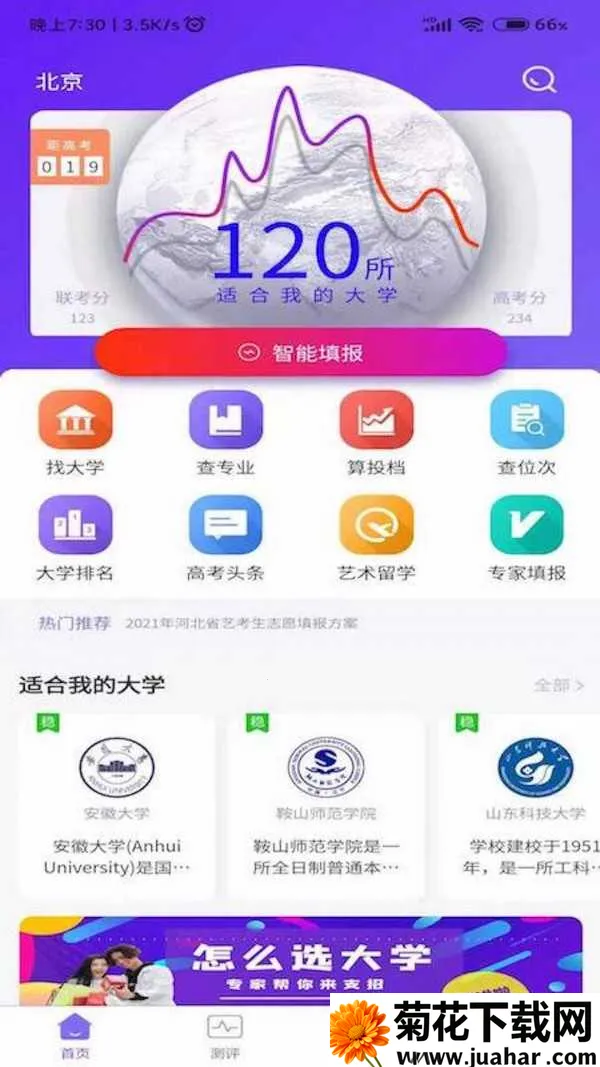Open the 热门推荐 article on 河北省艺考生志愿填报方案
Image resolution: width=600 pixels, height=1067 pixels.
click(241, 623)
